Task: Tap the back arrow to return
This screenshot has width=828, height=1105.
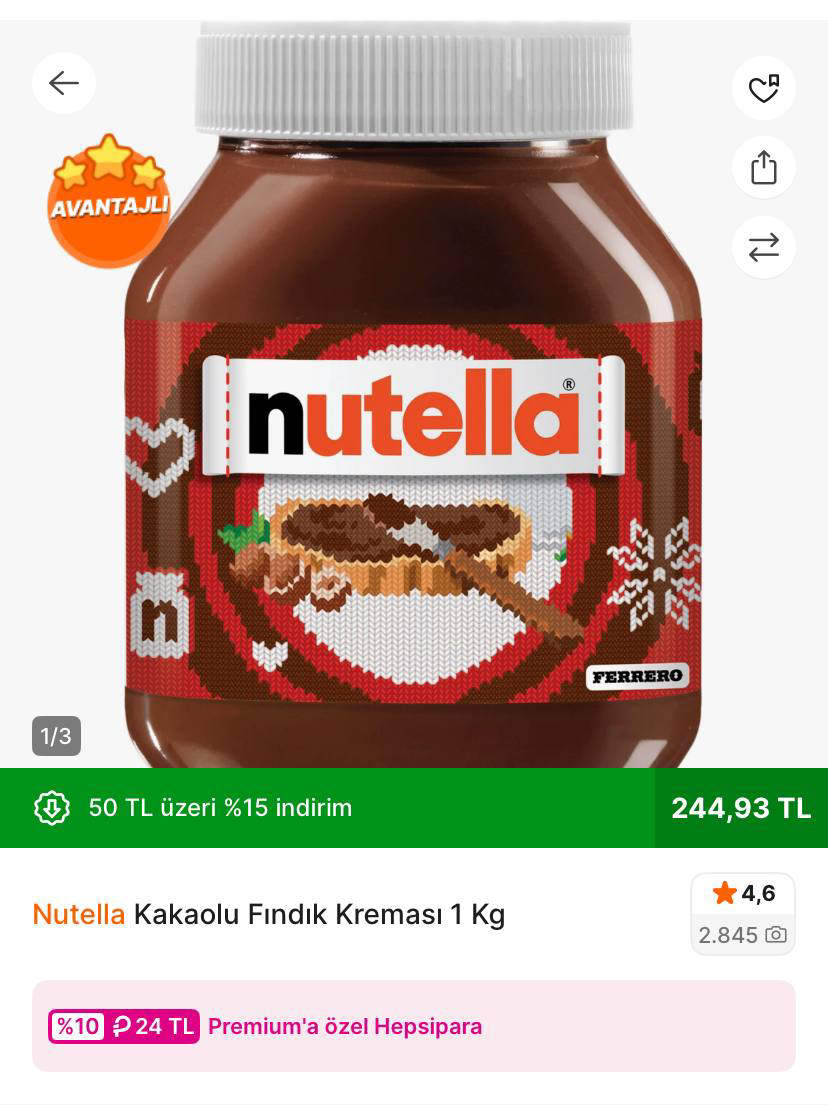Action: click(x=64, y=83)
